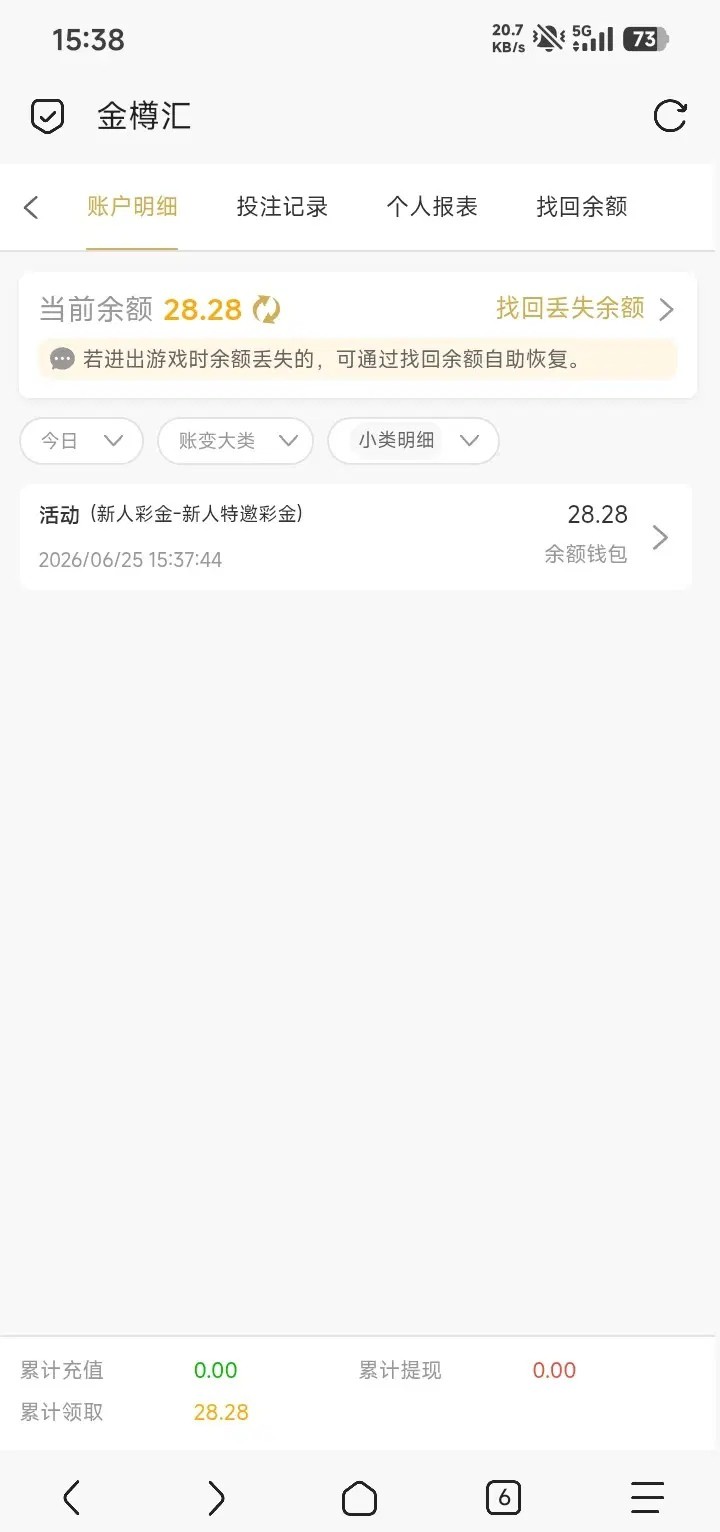Switch to the 个人报表 tab
Viewport: 720px width, 1532px height.
[432, 207]
